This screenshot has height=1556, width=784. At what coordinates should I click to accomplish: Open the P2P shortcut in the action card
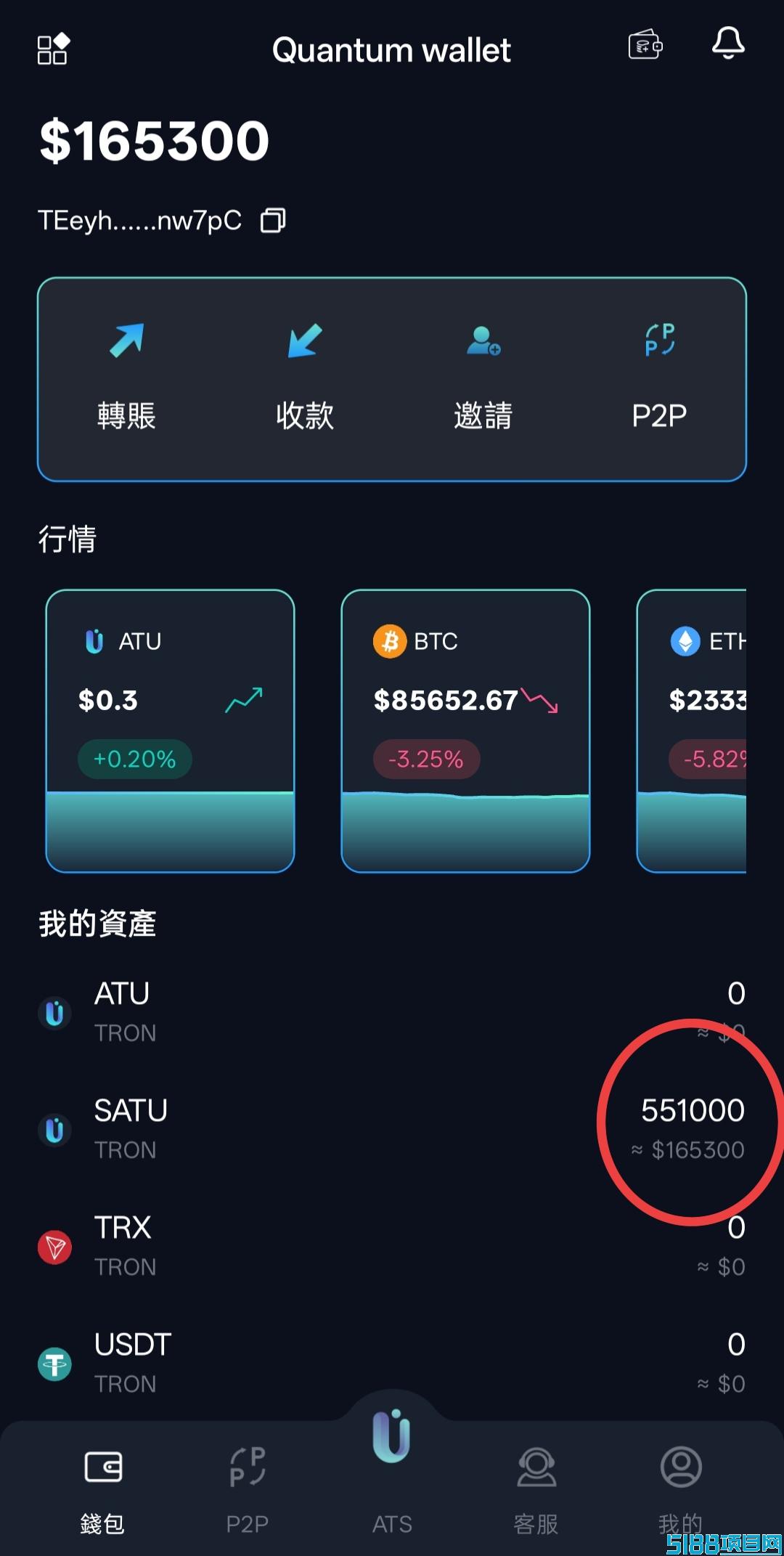coord(660,378)
